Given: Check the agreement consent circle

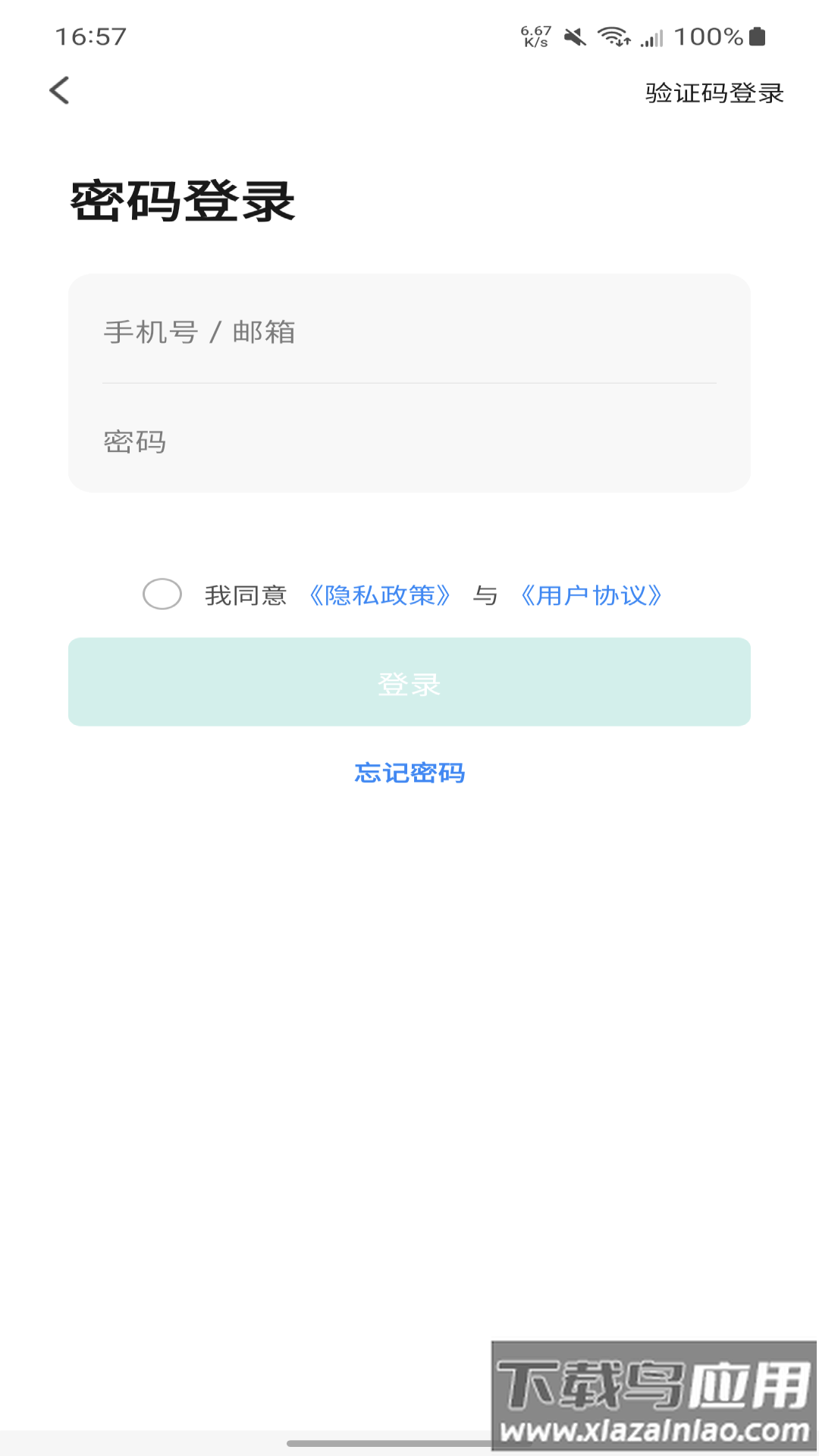Looking at the screenshot, I should pos(162,596).
